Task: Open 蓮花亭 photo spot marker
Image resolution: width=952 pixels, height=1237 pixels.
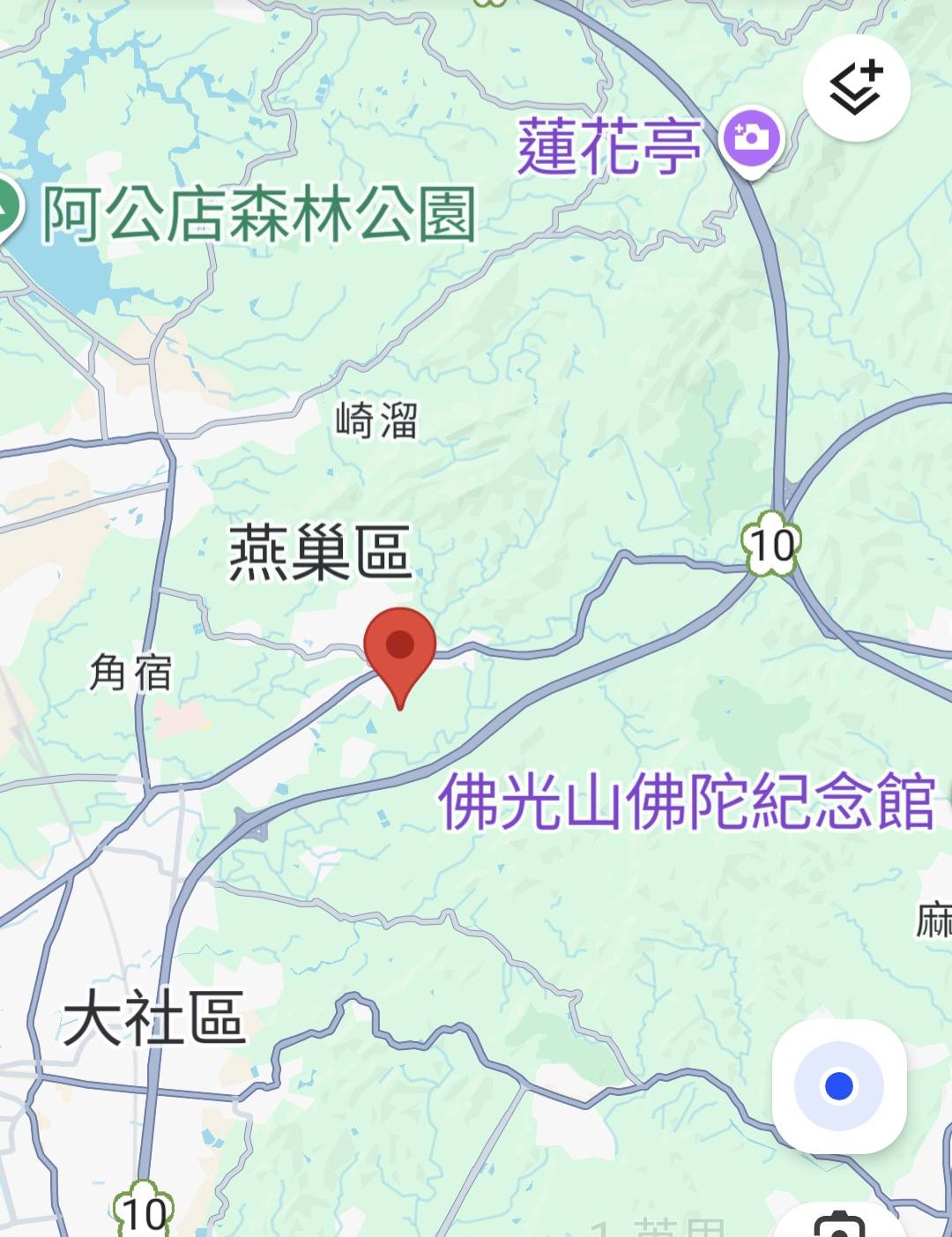Action: point(750,138)
